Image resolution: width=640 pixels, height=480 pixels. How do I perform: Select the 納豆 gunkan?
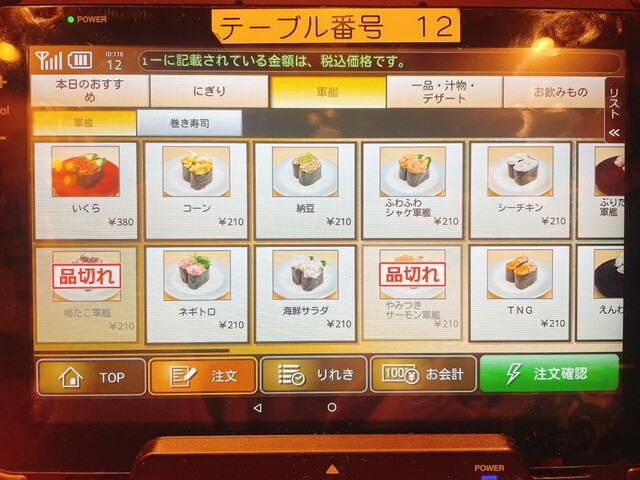tap(305, 190)
